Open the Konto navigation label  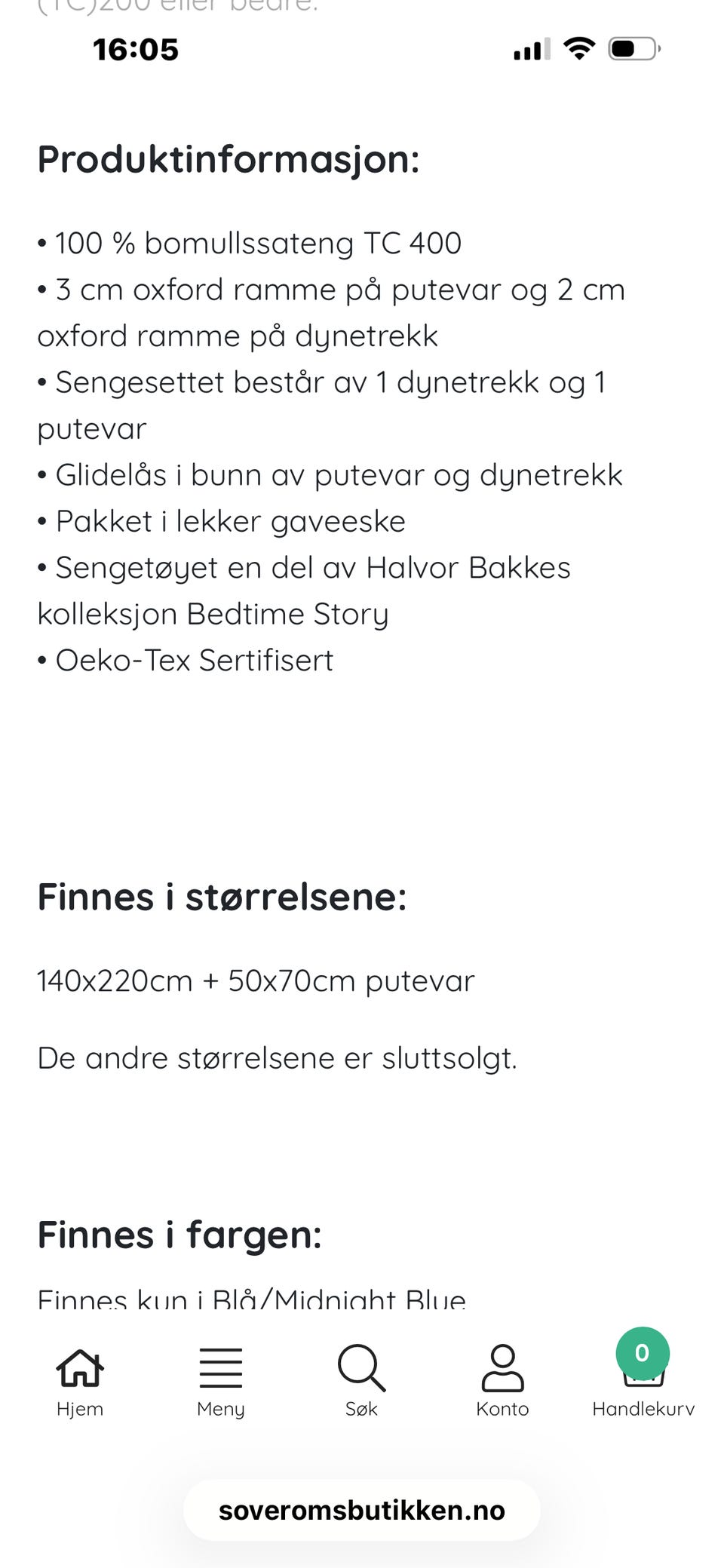point(503,1407)
